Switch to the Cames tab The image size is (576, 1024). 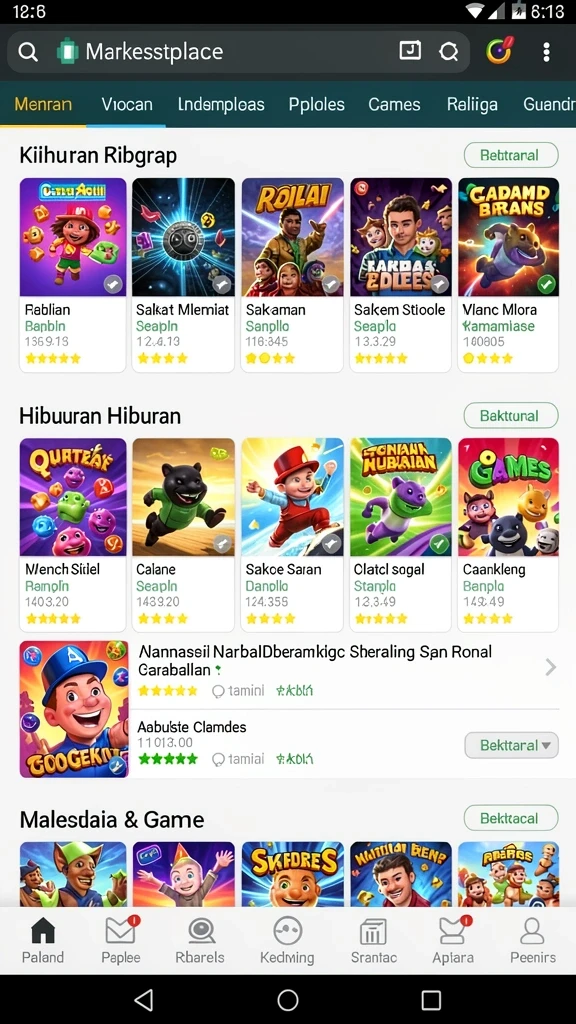click(394, 104)
